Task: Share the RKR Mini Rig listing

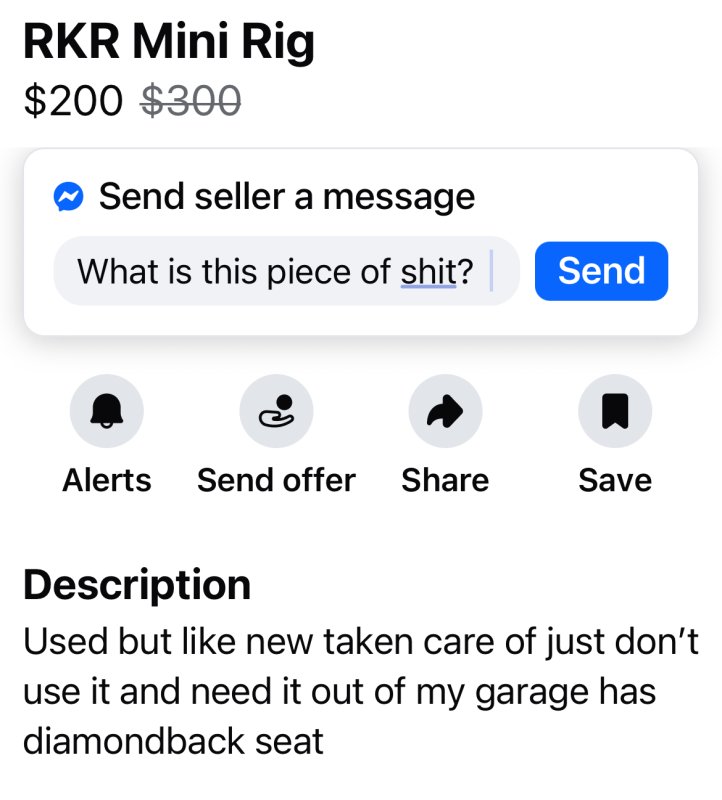Action: 445,412
